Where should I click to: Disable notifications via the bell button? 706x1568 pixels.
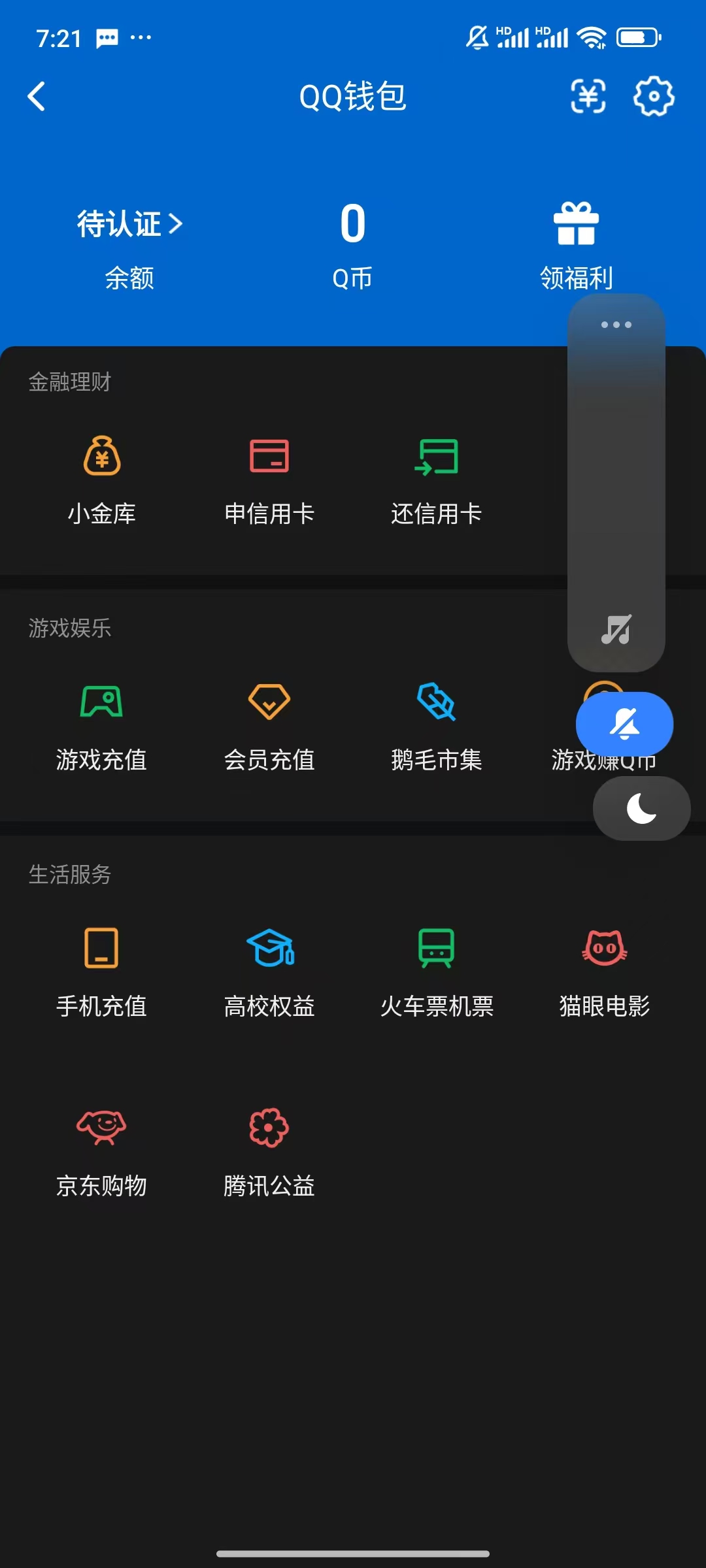pyautogui.click(x=624, y=723)
